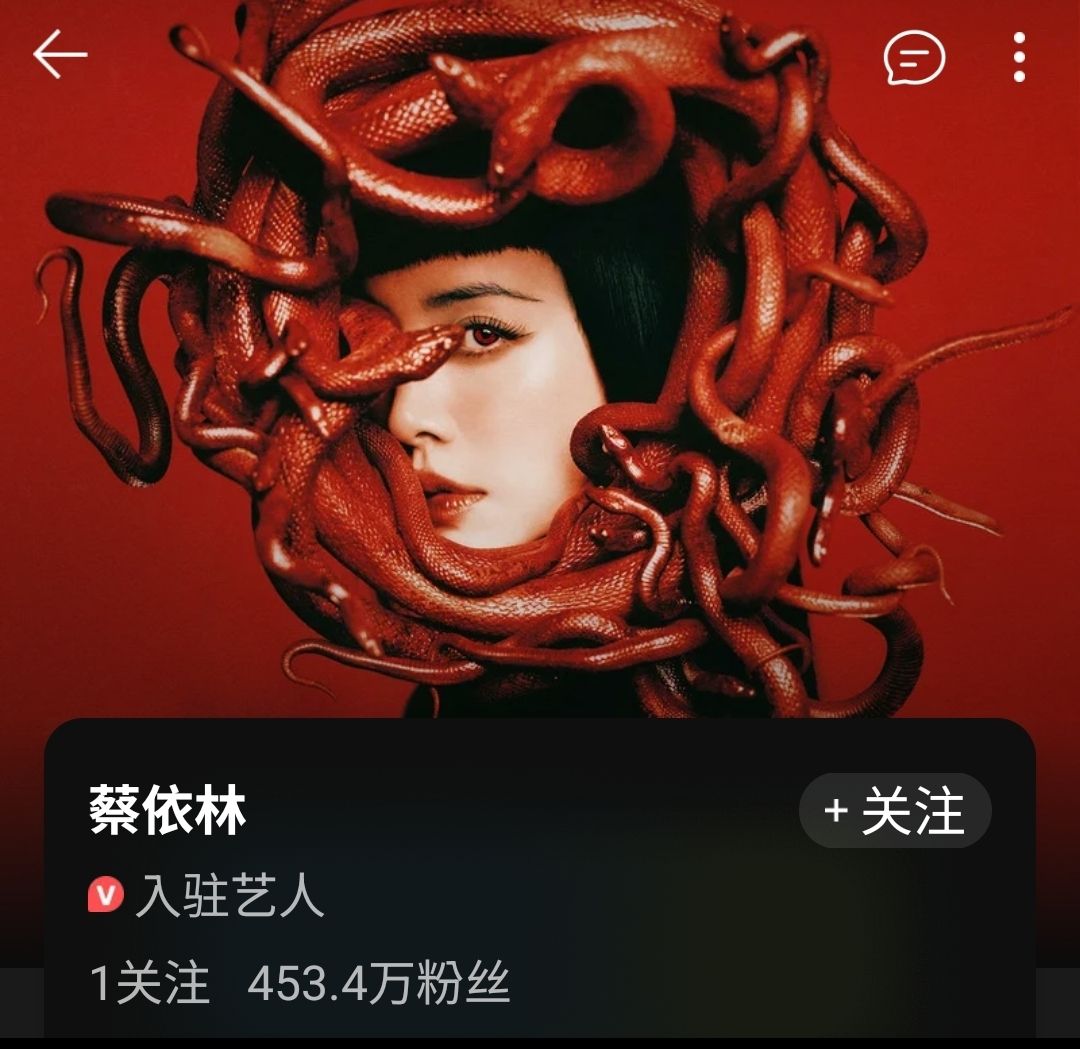Open the three-dot overflow menu
1080x1049 pixels.
click(x=1019, y=57)
